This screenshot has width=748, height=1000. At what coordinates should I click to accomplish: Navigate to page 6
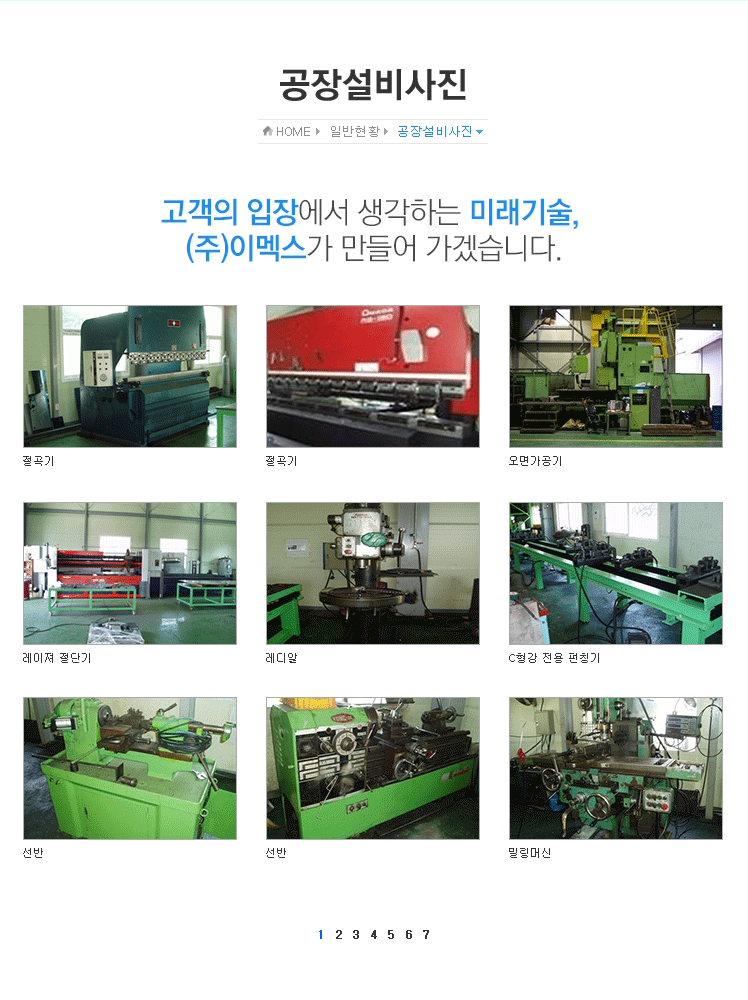click(408, 935)
